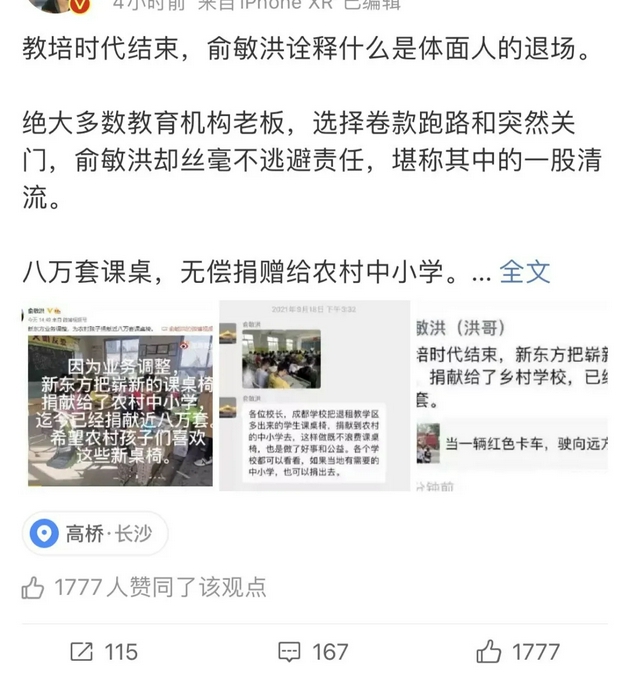Open the 高桥·长沙 location tag
The image size is (630, 675).
(95, 533)
